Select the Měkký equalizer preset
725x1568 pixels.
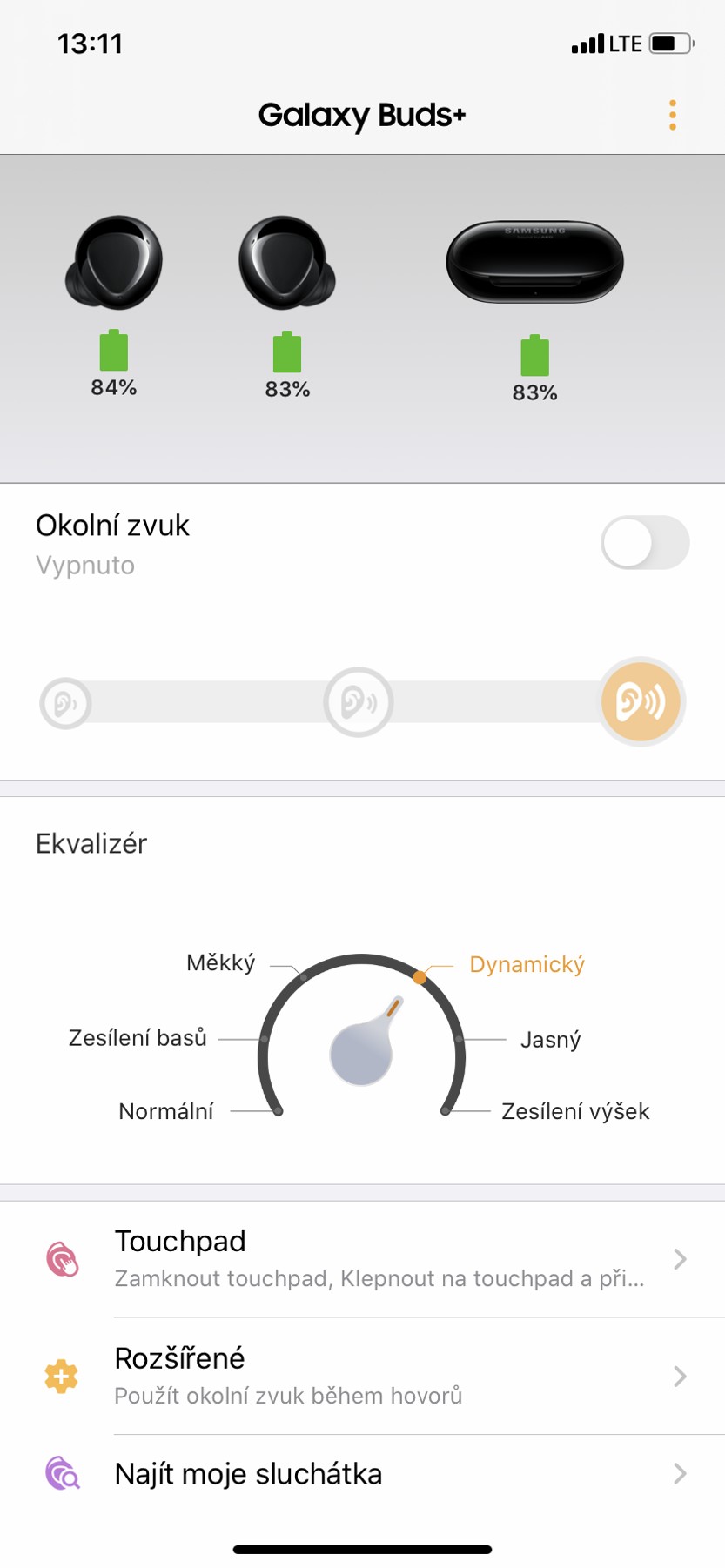[x=222, y=963]
